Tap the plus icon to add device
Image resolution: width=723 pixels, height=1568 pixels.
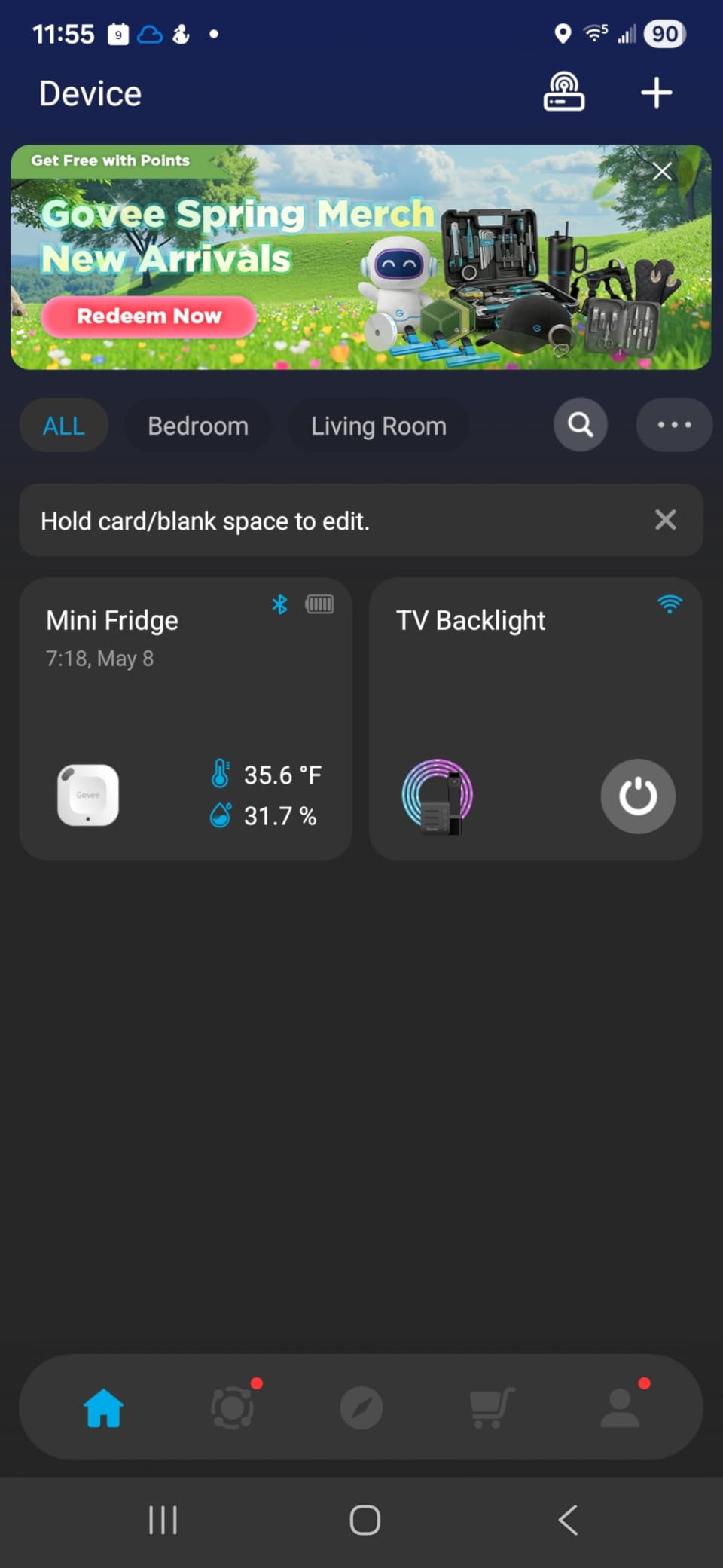[x=656, y=93]
